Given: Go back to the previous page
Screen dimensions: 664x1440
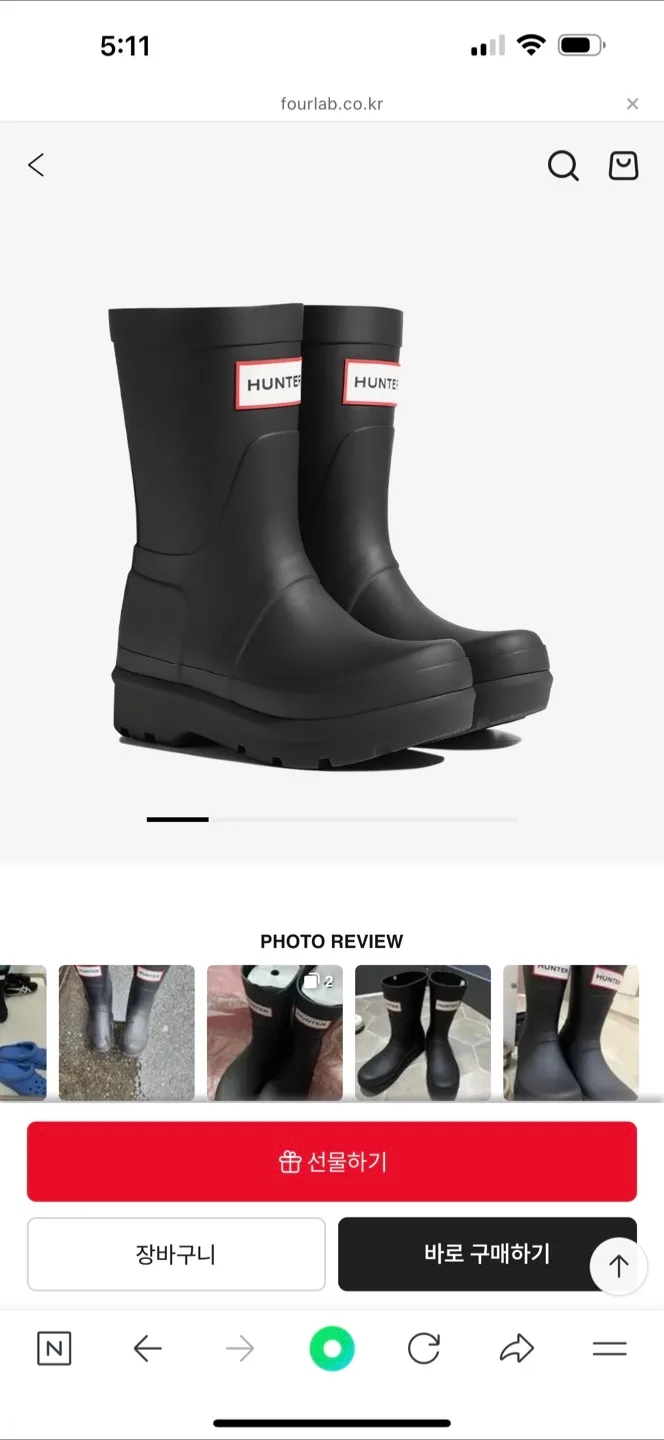Looking at the screenshot, I should click(x=37, y=165).
